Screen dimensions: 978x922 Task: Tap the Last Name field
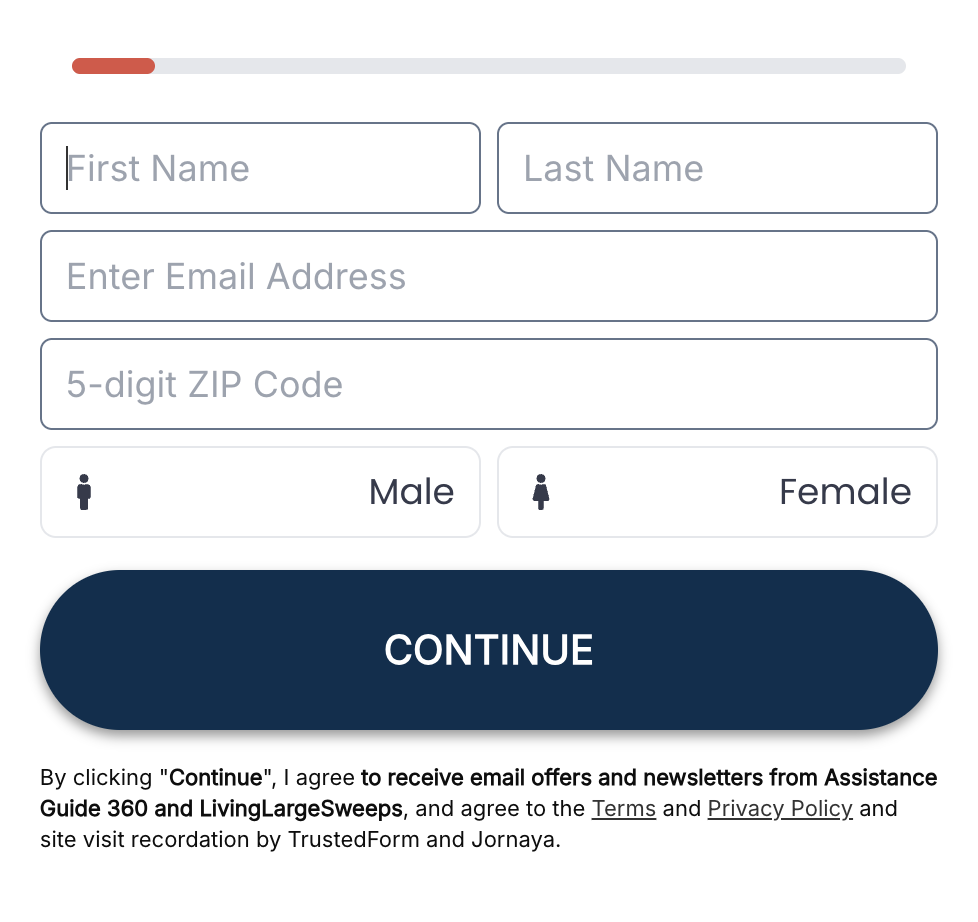pyautogui.click(x=717, y=168)
